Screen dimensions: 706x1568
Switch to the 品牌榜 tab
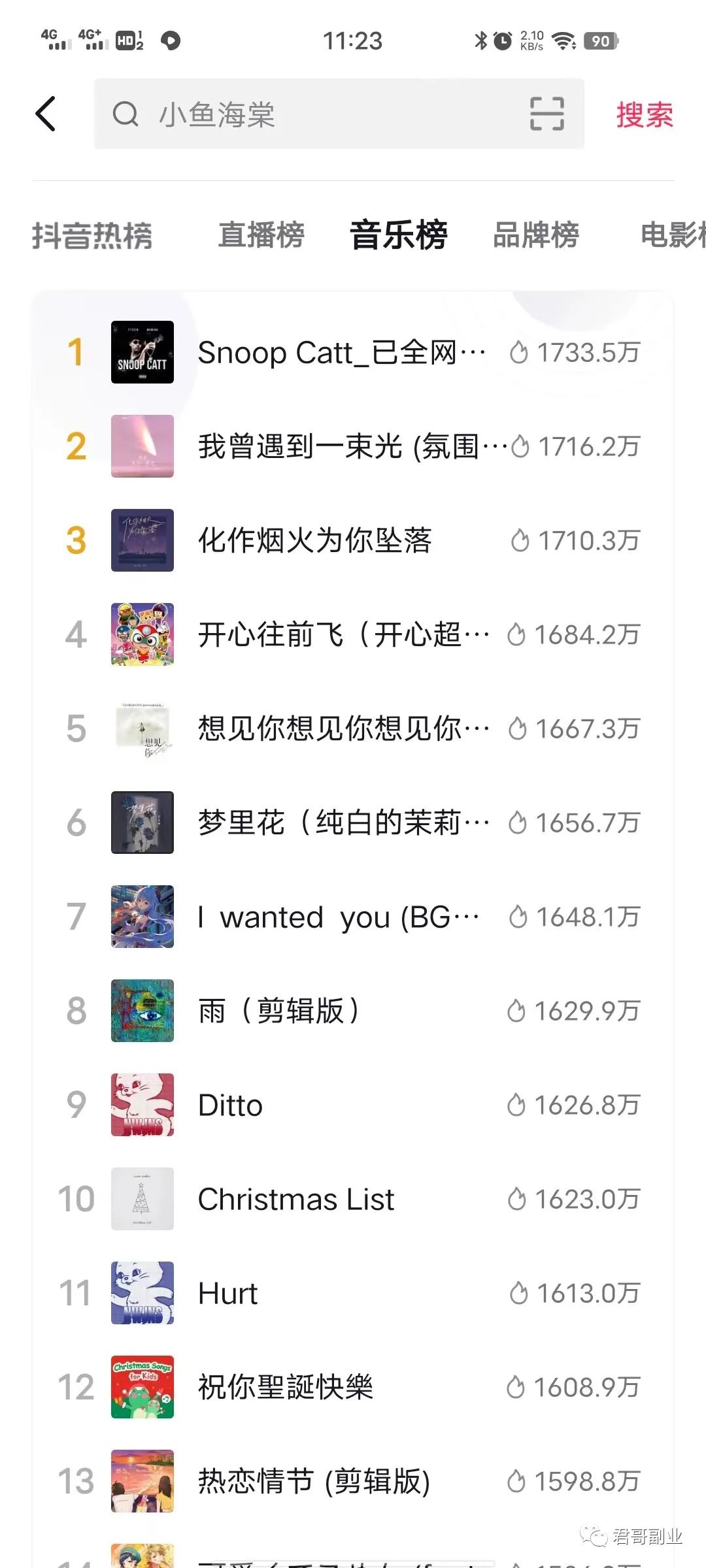click(x=535, y=235)
